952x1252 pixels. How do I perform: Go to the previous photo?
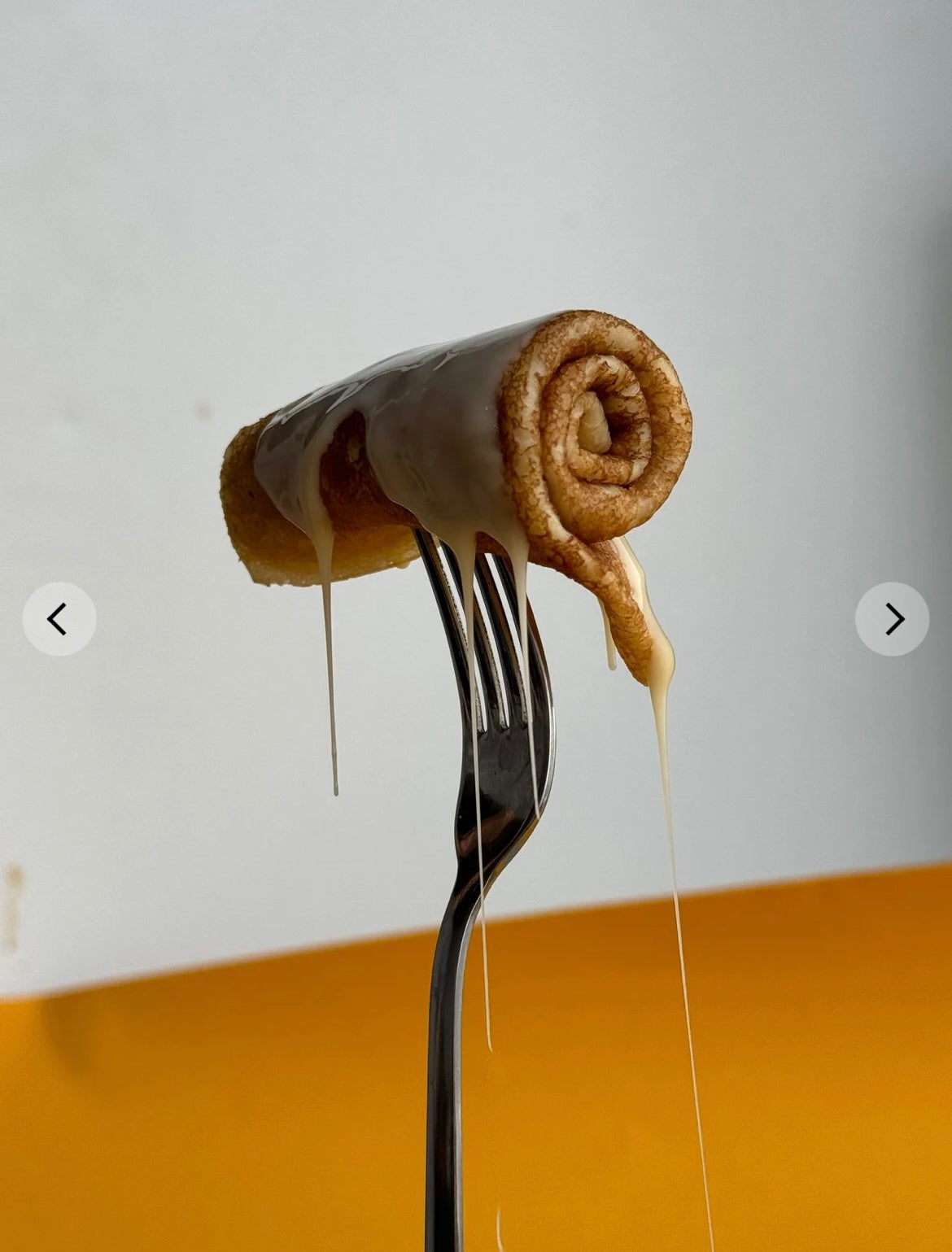coord(59,619)
